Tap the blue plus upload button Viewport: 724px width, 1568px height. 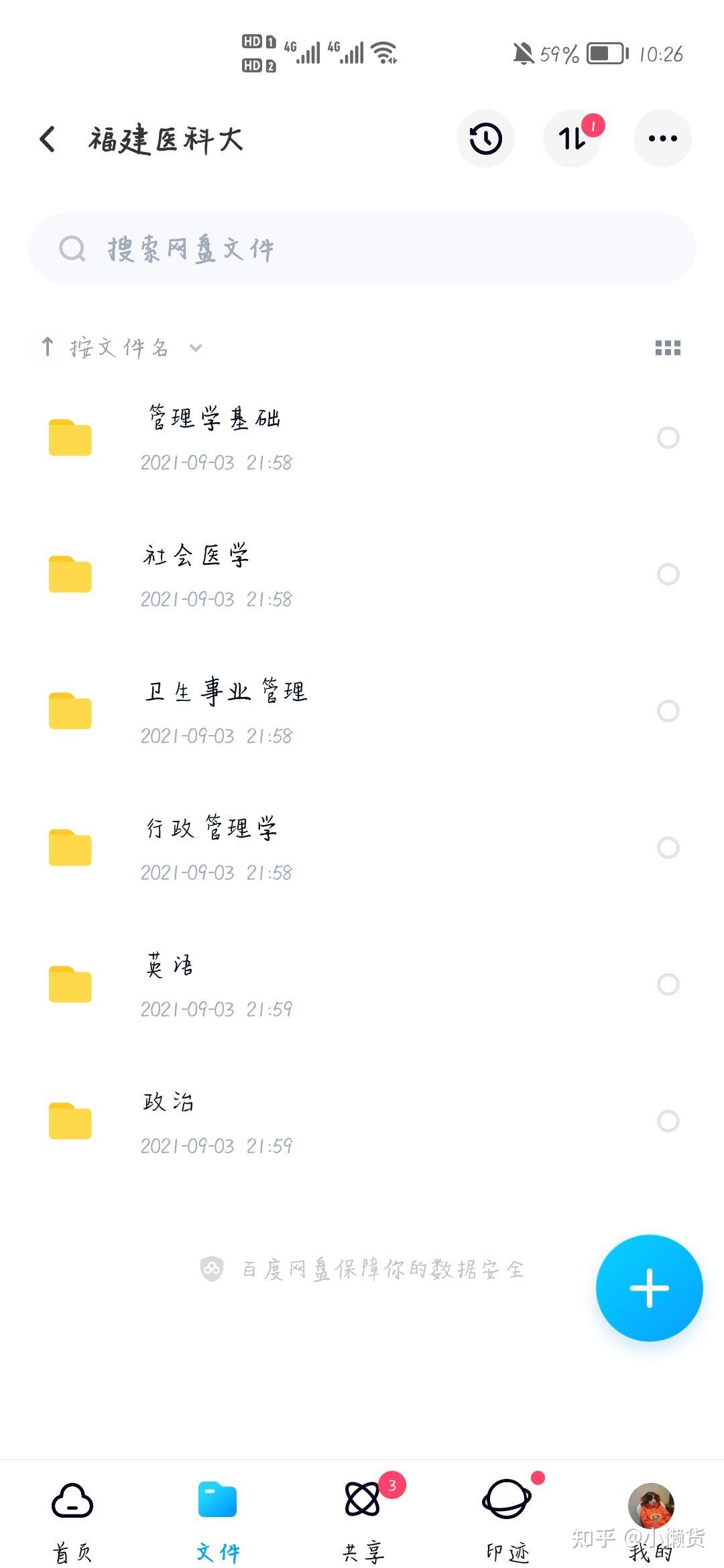pos(649,1287)
